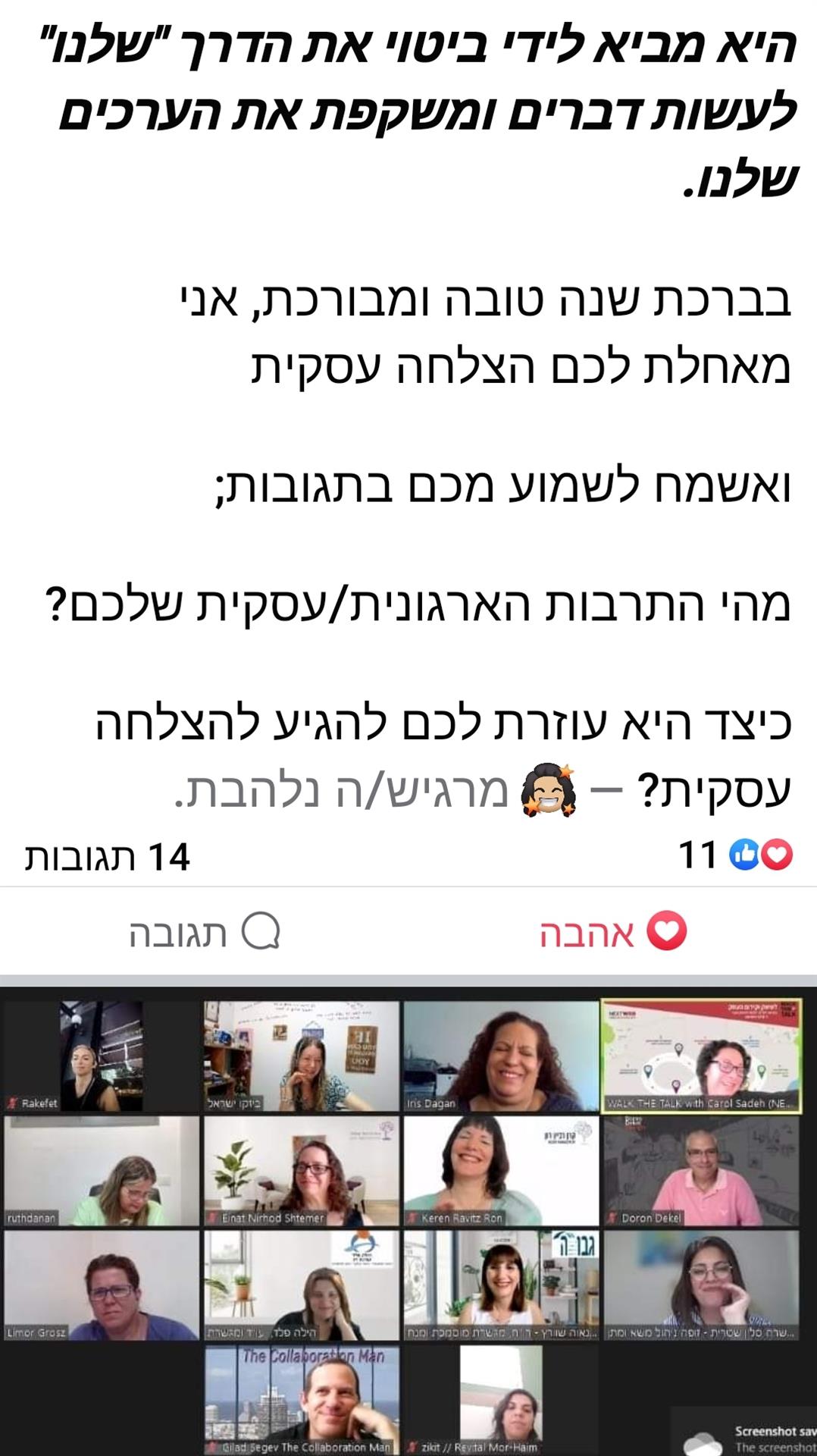The image size is (817, 1456).
Task: Open the Zoom meeting photo in the post
Action: [x=409, y=1221]
